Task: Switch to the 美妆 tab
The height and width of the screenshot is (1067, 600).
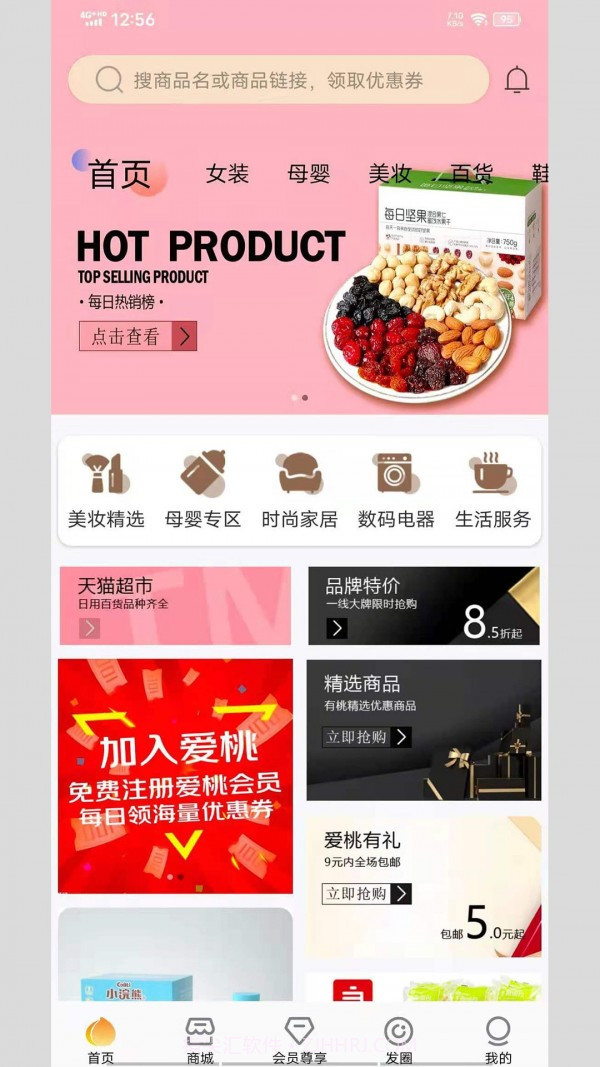Action: point(389,174)
